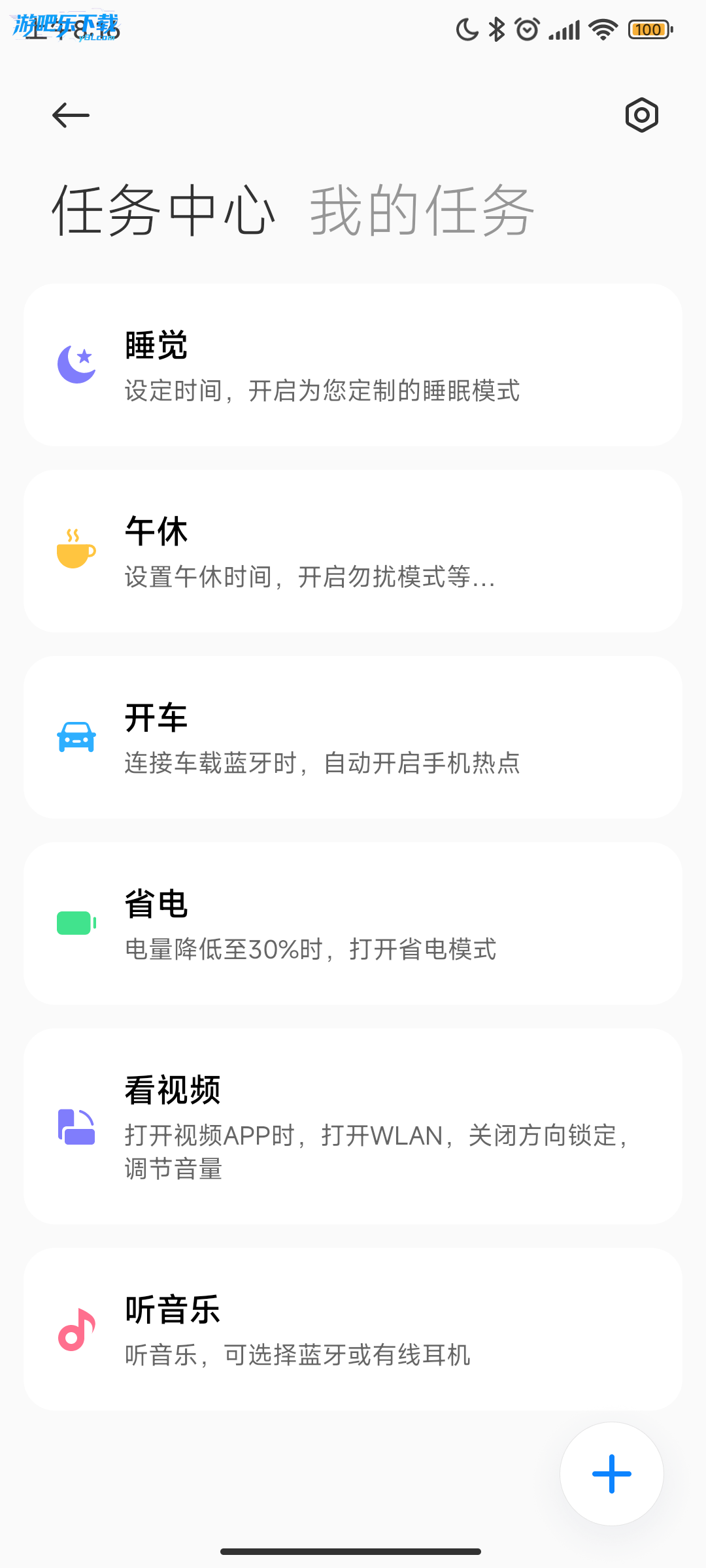
Task: Open the 听音乐 music task card
Action: point(353,1330)
